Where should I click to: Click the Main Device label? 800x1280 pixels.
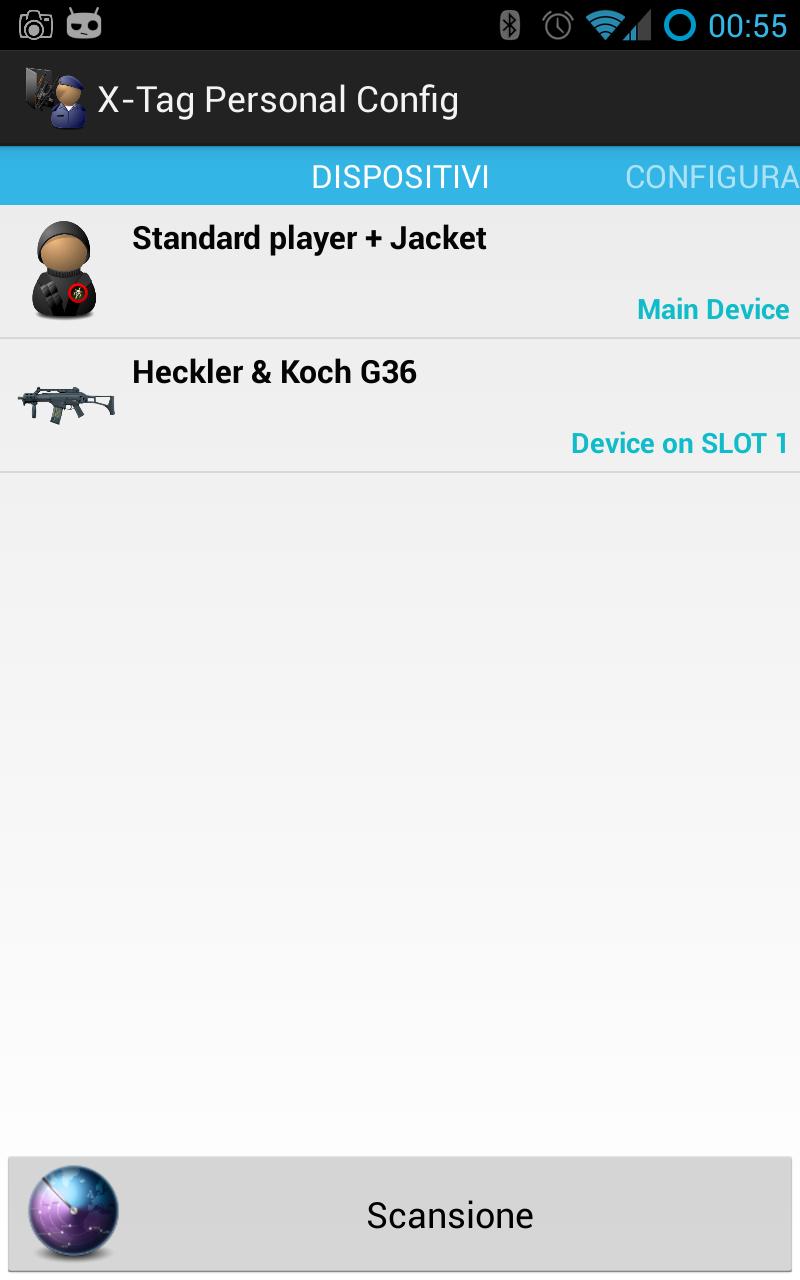pos(713,309)
